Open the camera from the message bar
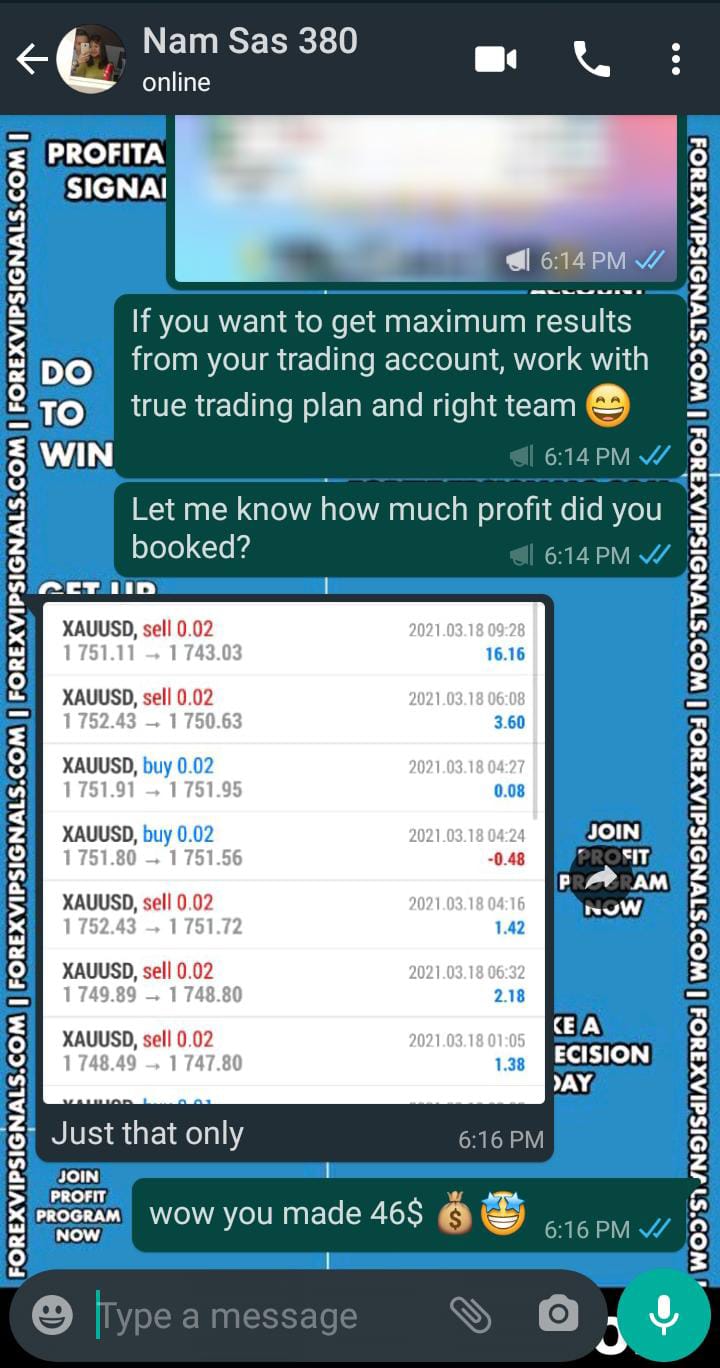 click(557, 1315)
